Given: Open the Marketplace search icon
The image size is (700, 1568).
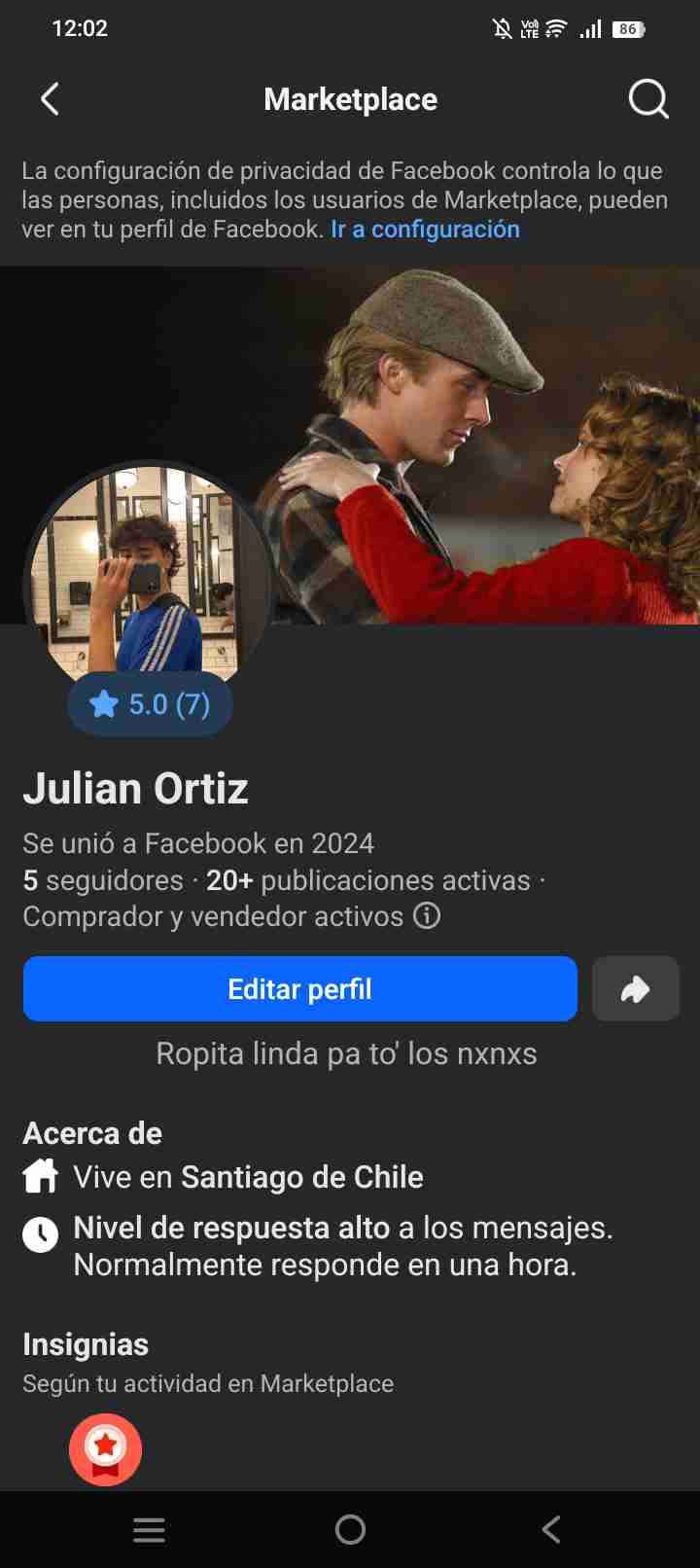Looking at the screenshot, I should click(x=648, y=99).
